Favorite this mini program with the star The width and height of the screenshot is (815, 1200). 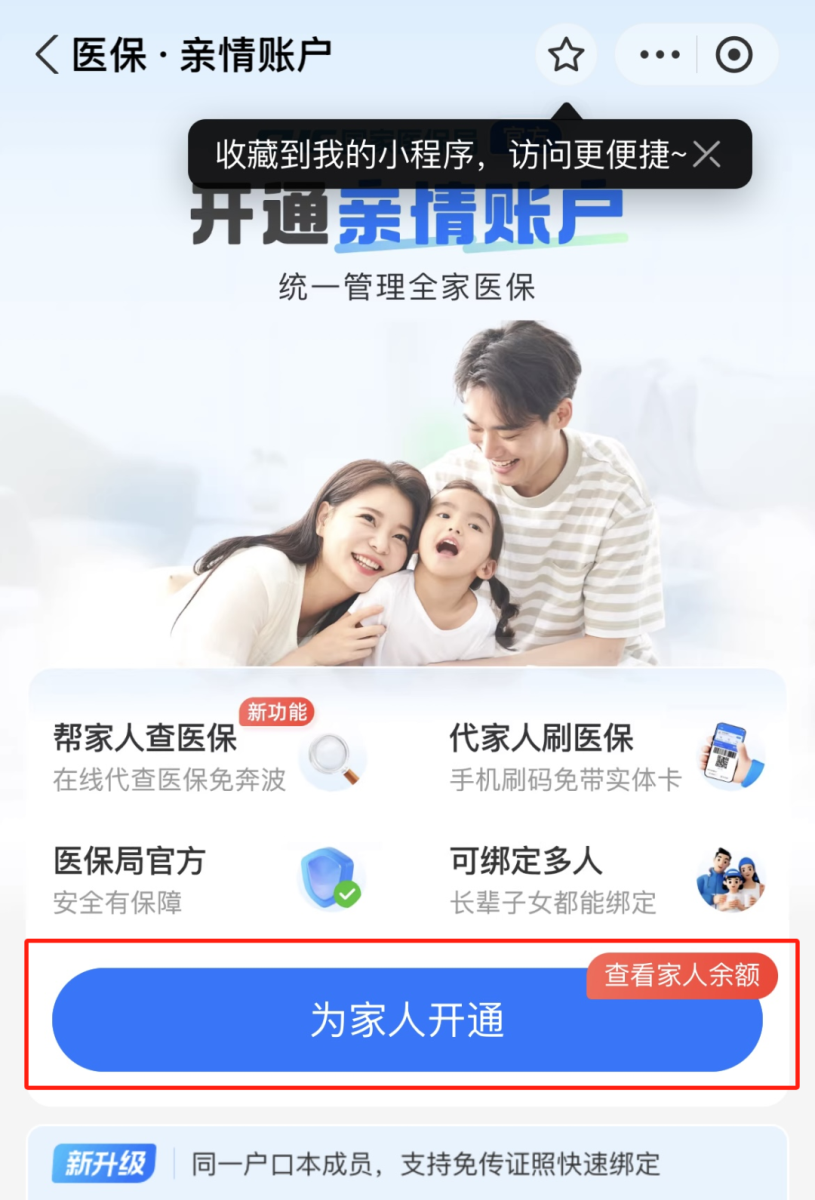point(566,55)
